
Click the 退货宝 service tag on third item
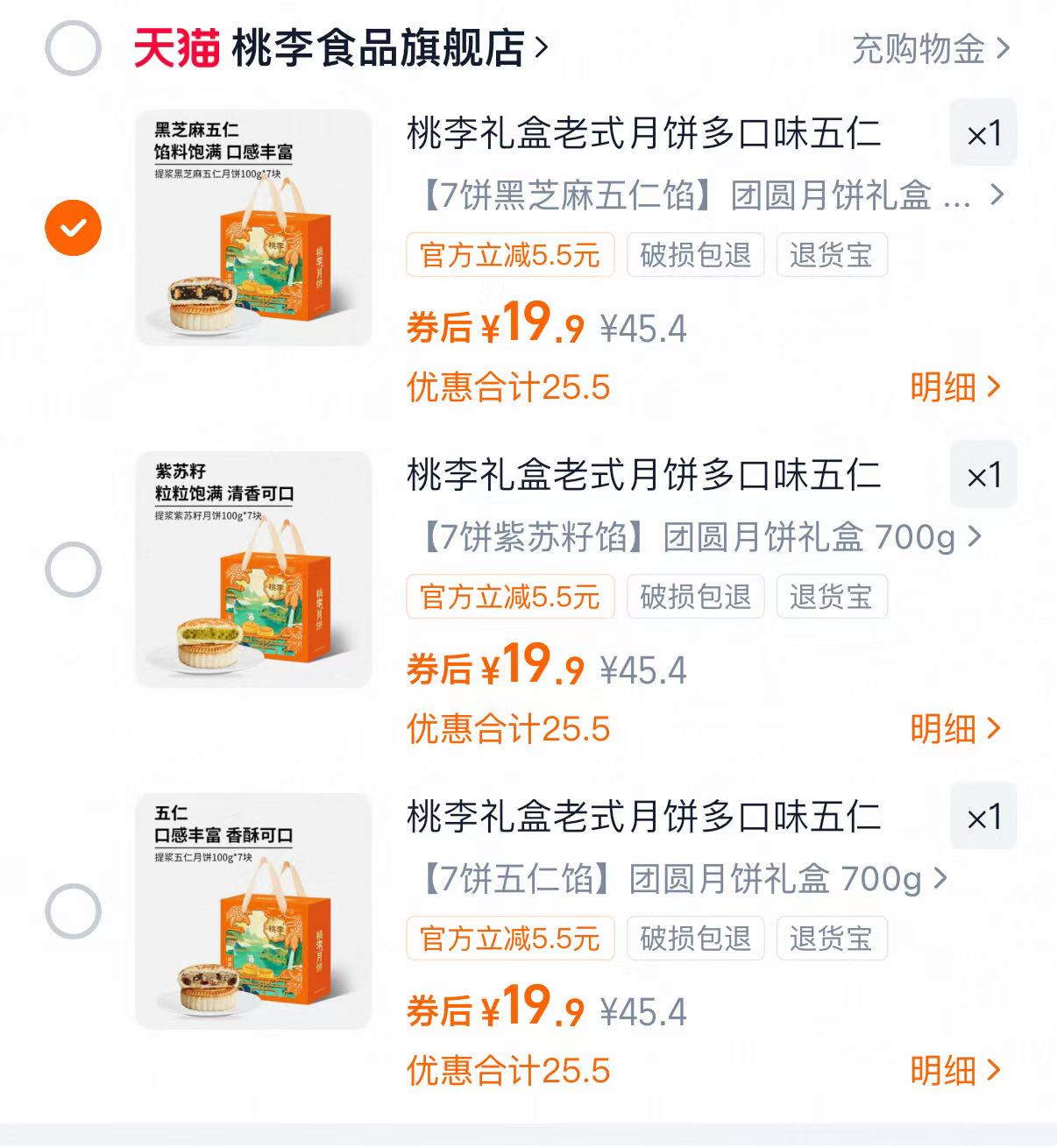831,939
